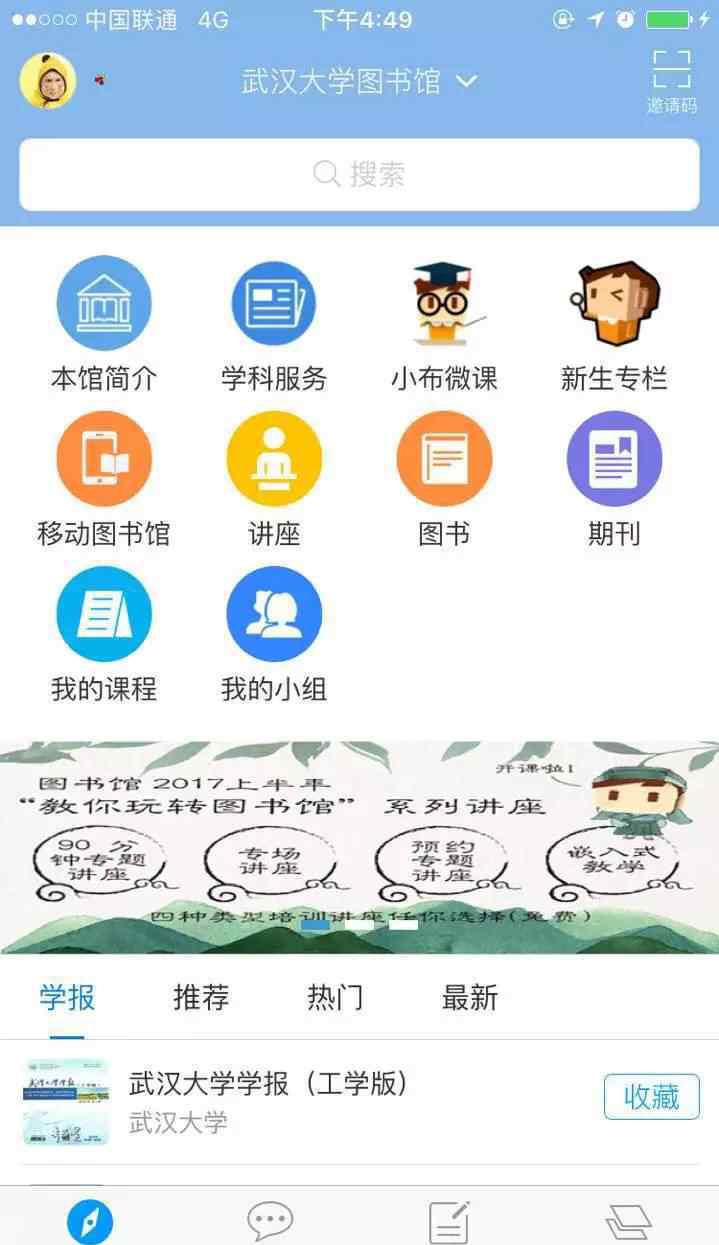Open 我的小组
Image resolution: width=719 pixels, height=1245 pixels.
274,634
